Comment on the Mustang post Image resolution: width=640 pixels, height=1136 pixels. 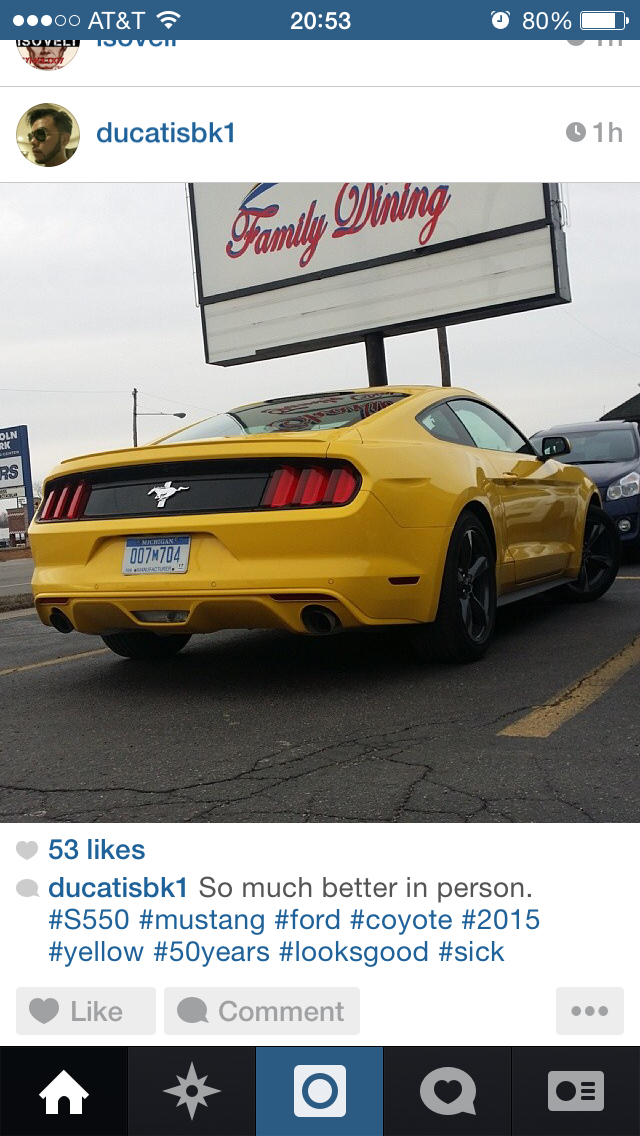[x=262, y=1011]
